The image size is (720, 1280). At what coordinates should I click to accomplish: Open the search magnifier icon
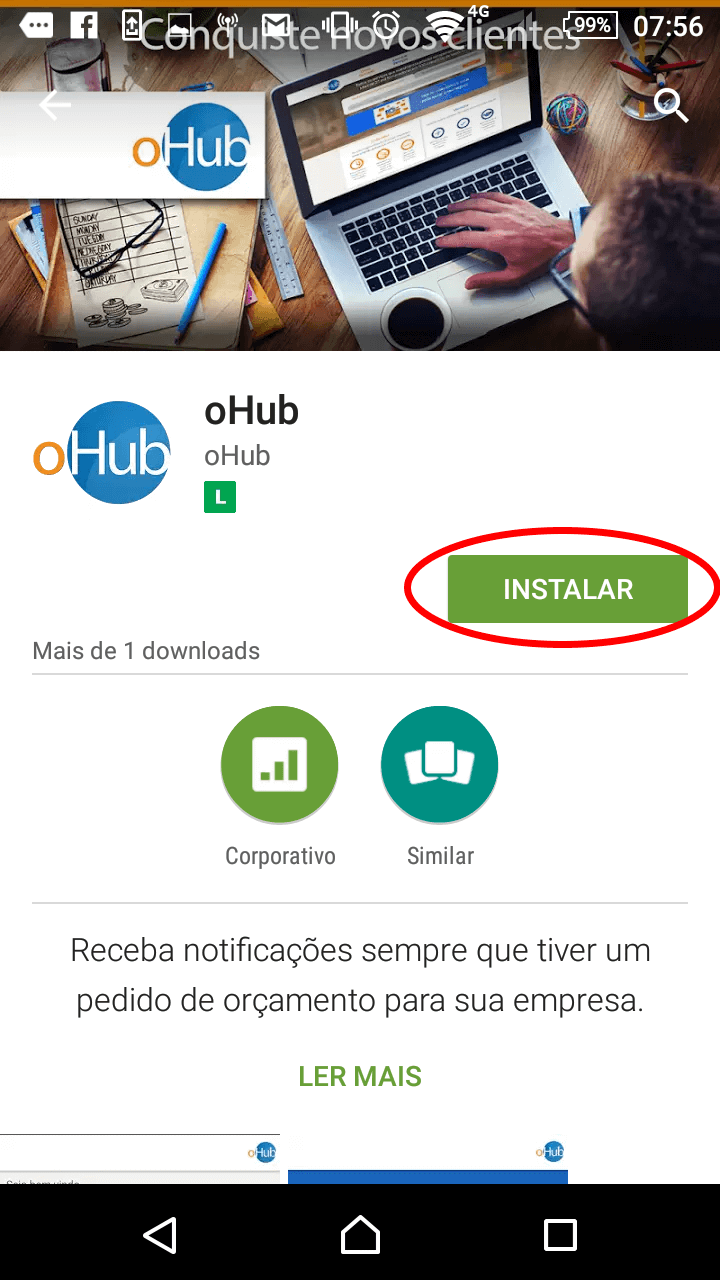click(671, 105)
